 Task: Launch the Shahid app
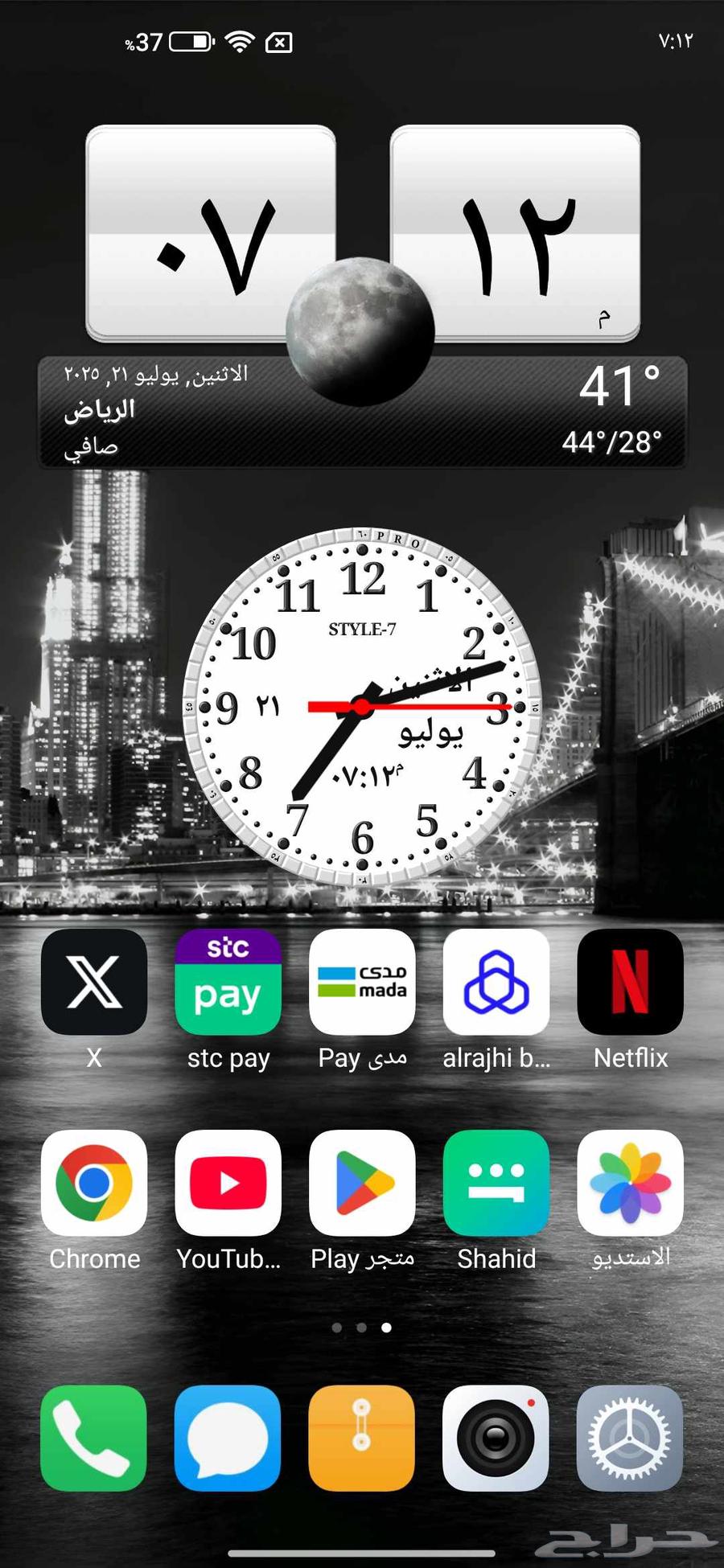coord(496,1183)
